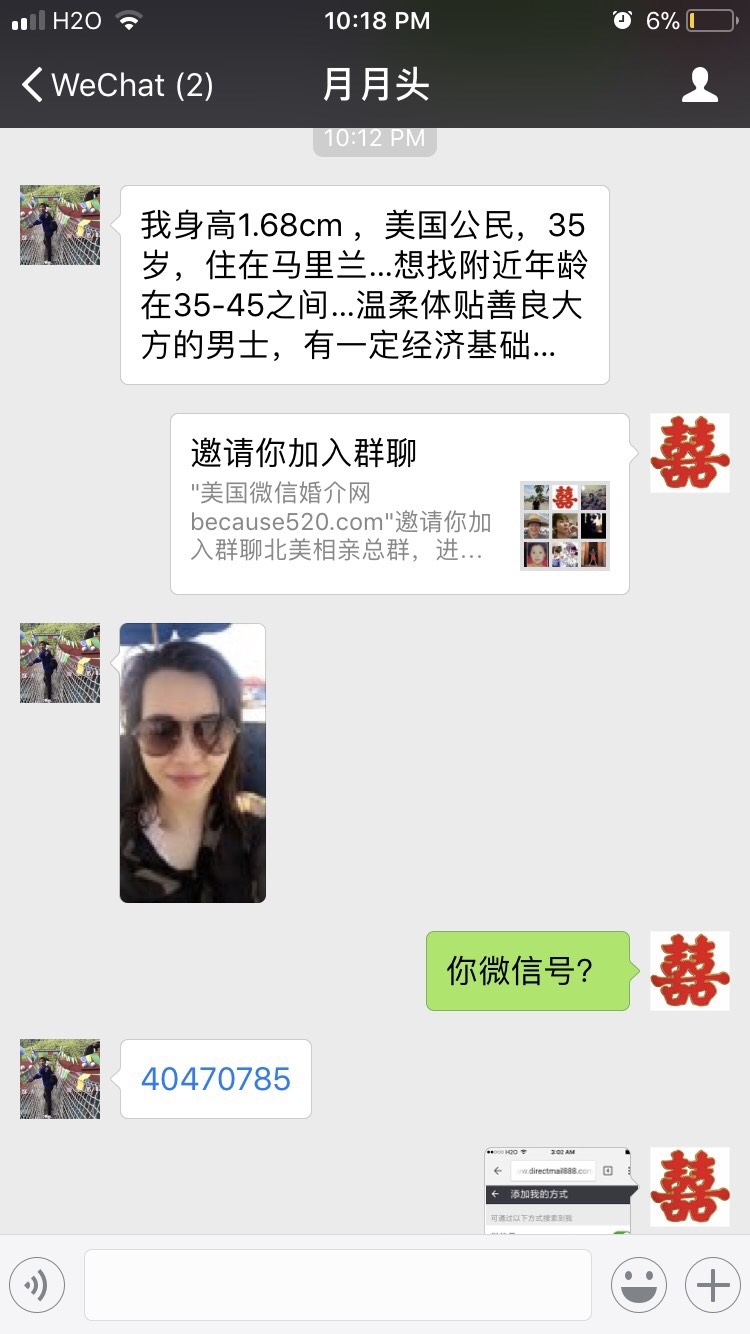Focus the message text field
750x1334 pixels.
pos(337,1285)
